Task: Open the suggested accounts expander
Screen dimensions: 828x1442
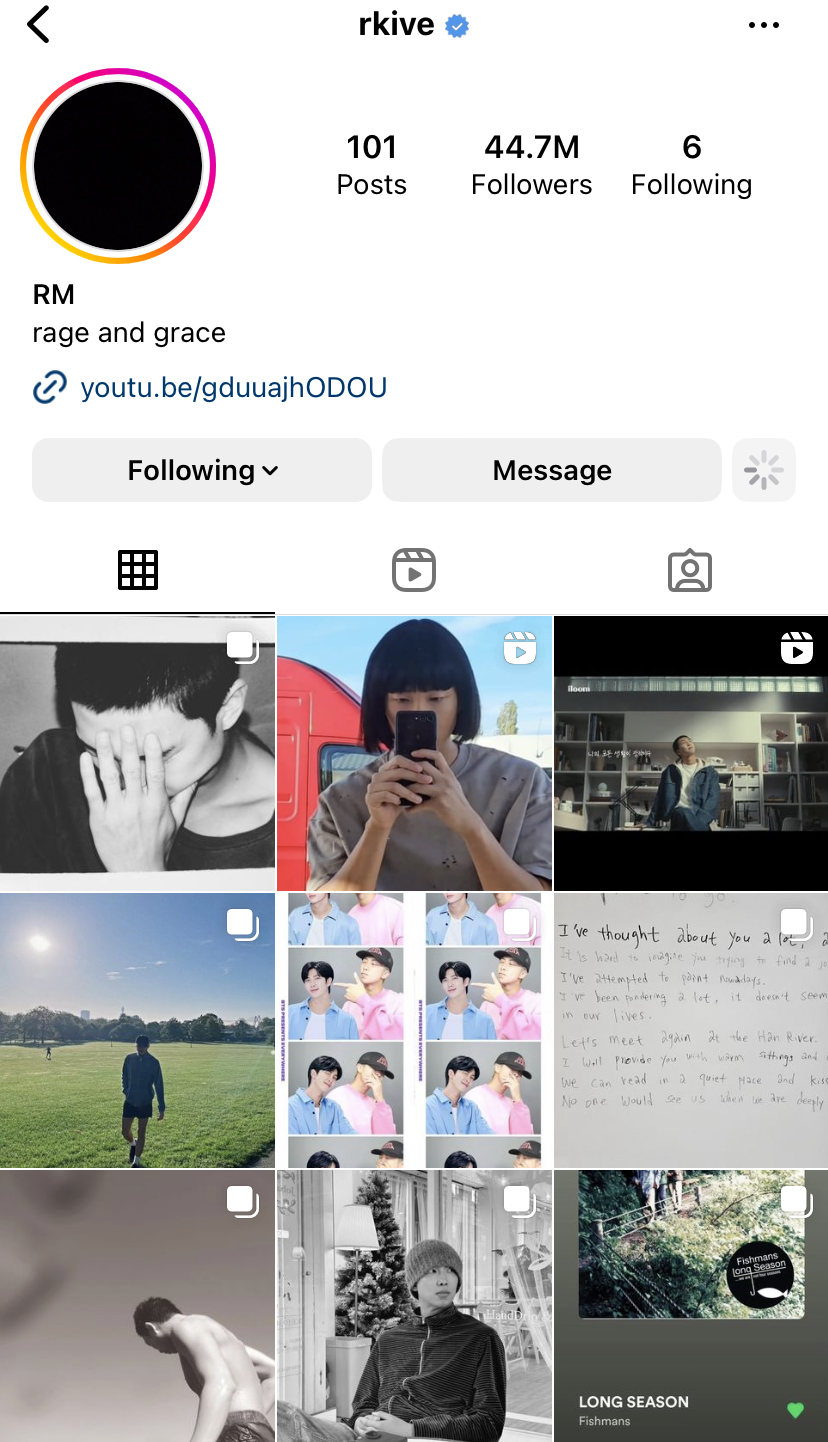Action: (763, 470)
